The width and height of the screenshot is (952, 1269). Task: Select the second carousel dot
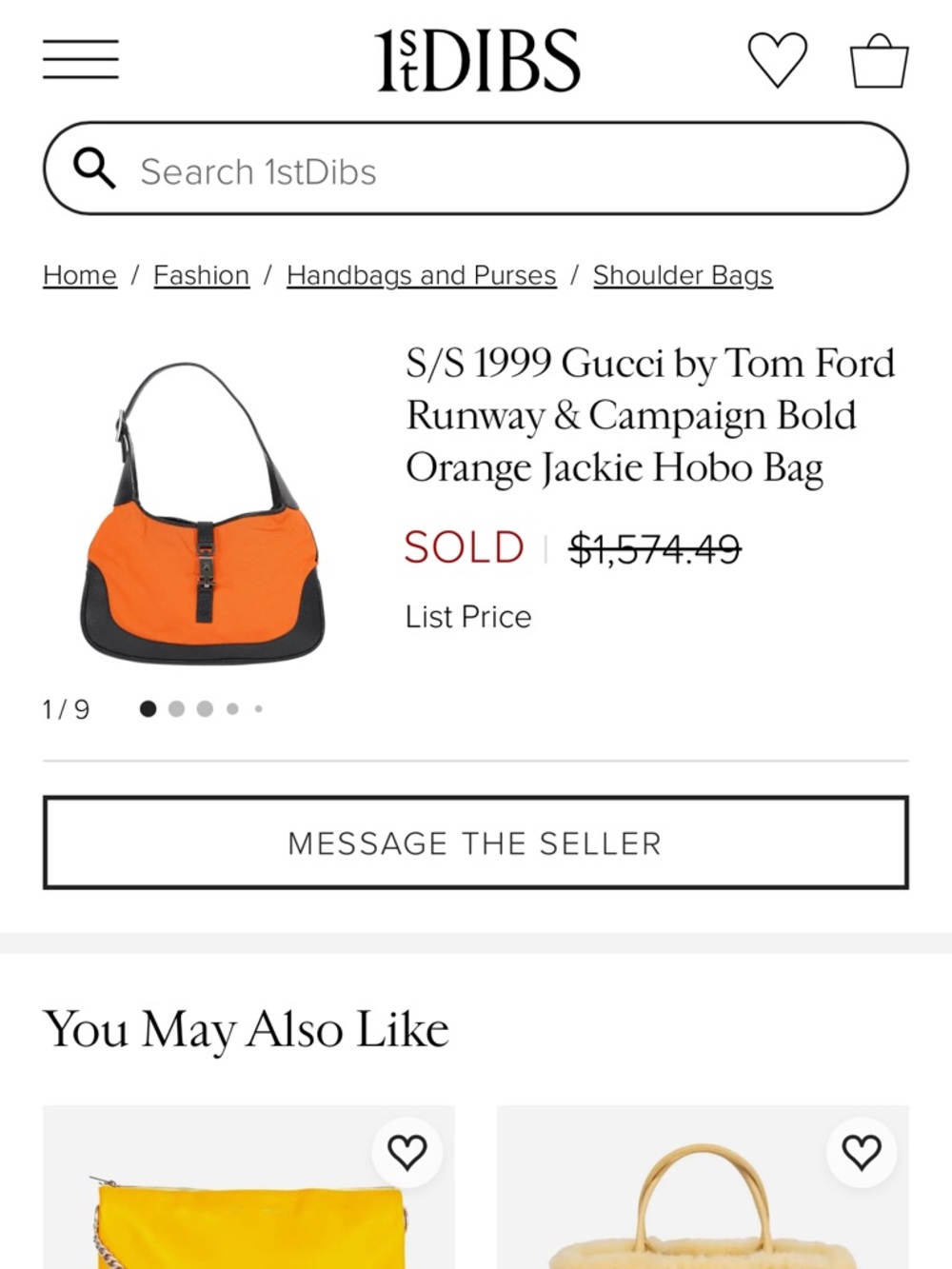(x=177, y=708)
